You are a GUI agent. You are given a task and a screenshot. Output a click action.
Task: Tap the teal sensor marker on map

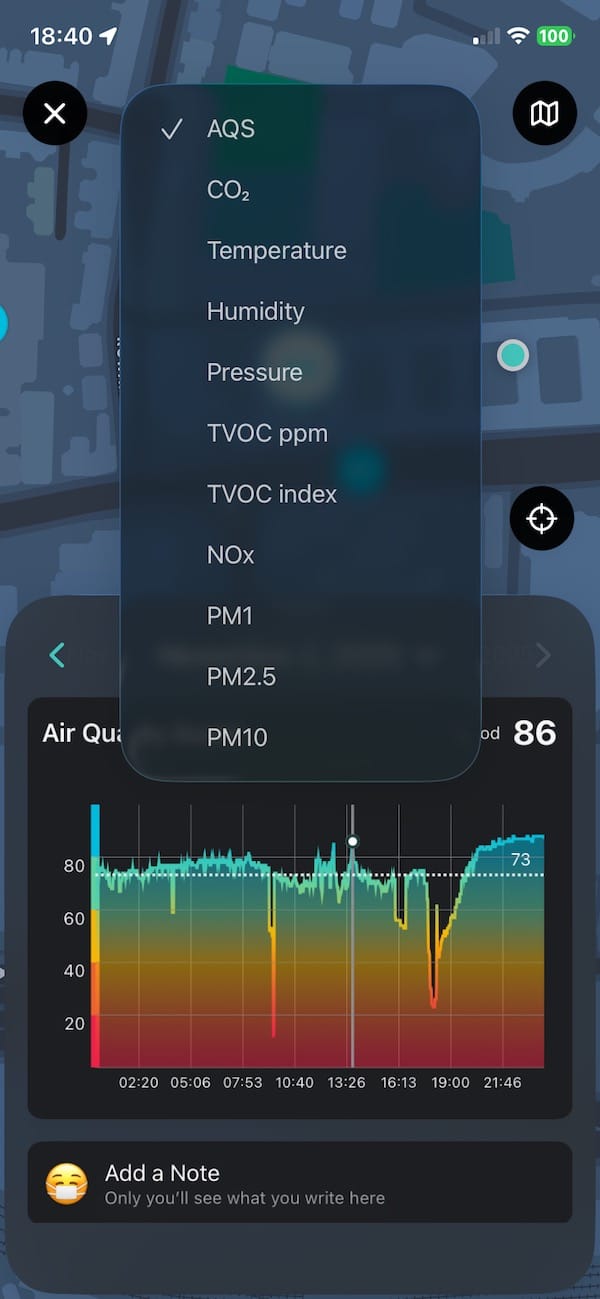pos(513,355)
